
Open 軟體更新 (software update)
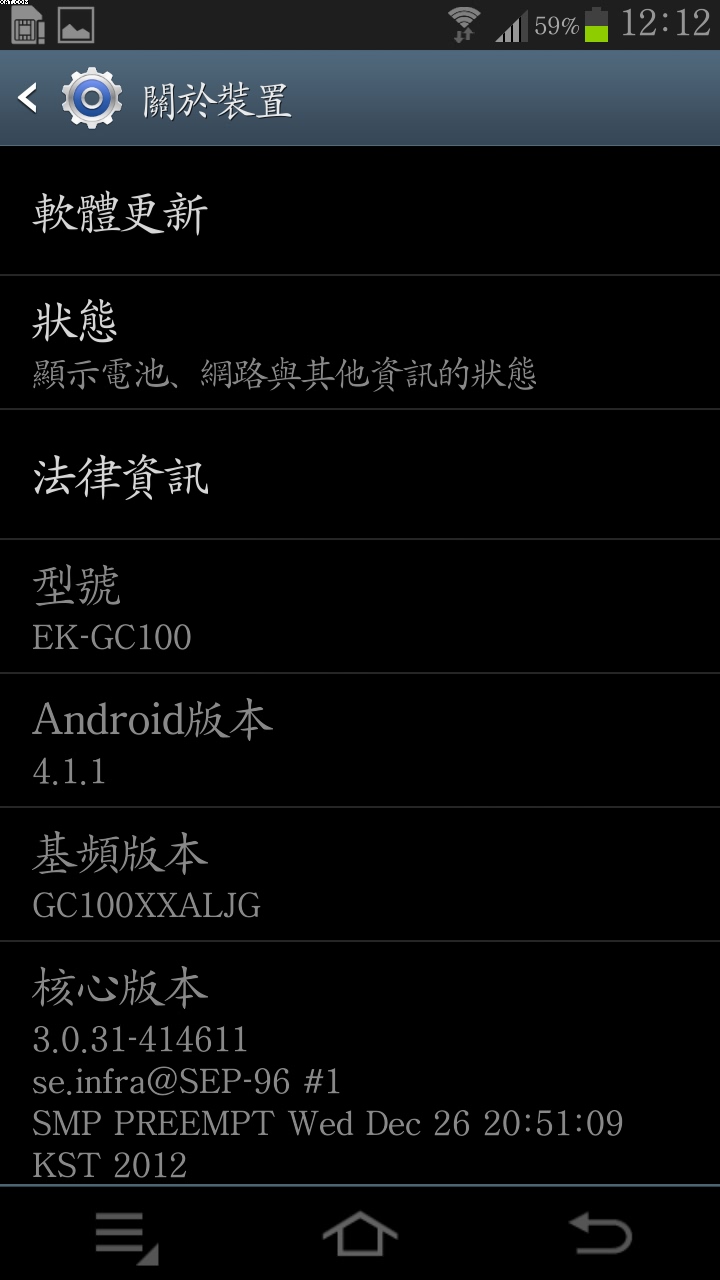tap(360, 211)
